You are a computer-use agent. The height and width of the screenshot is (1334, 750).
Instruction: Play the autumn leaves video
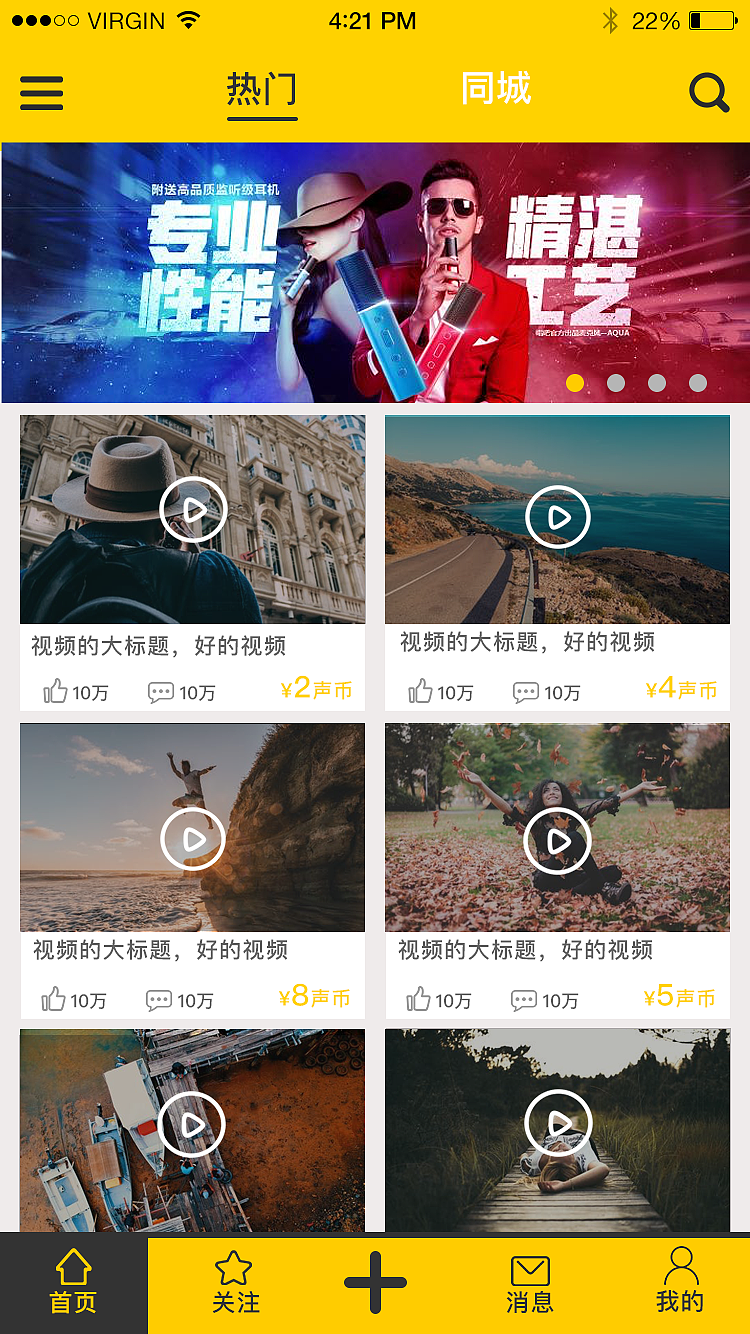coord(557,839)
